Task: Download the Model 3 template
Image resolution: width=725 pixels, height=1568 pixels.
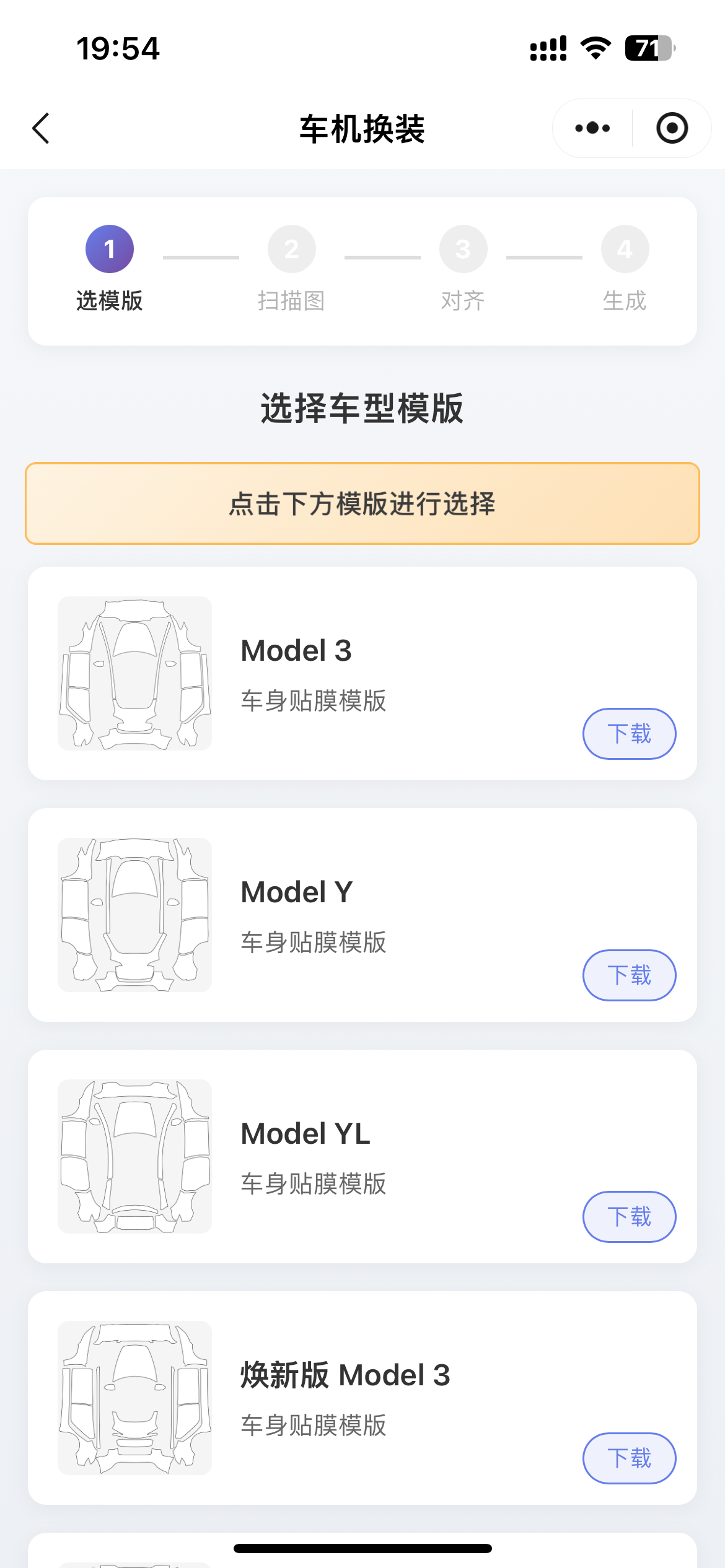Action: tap(629, 734)
